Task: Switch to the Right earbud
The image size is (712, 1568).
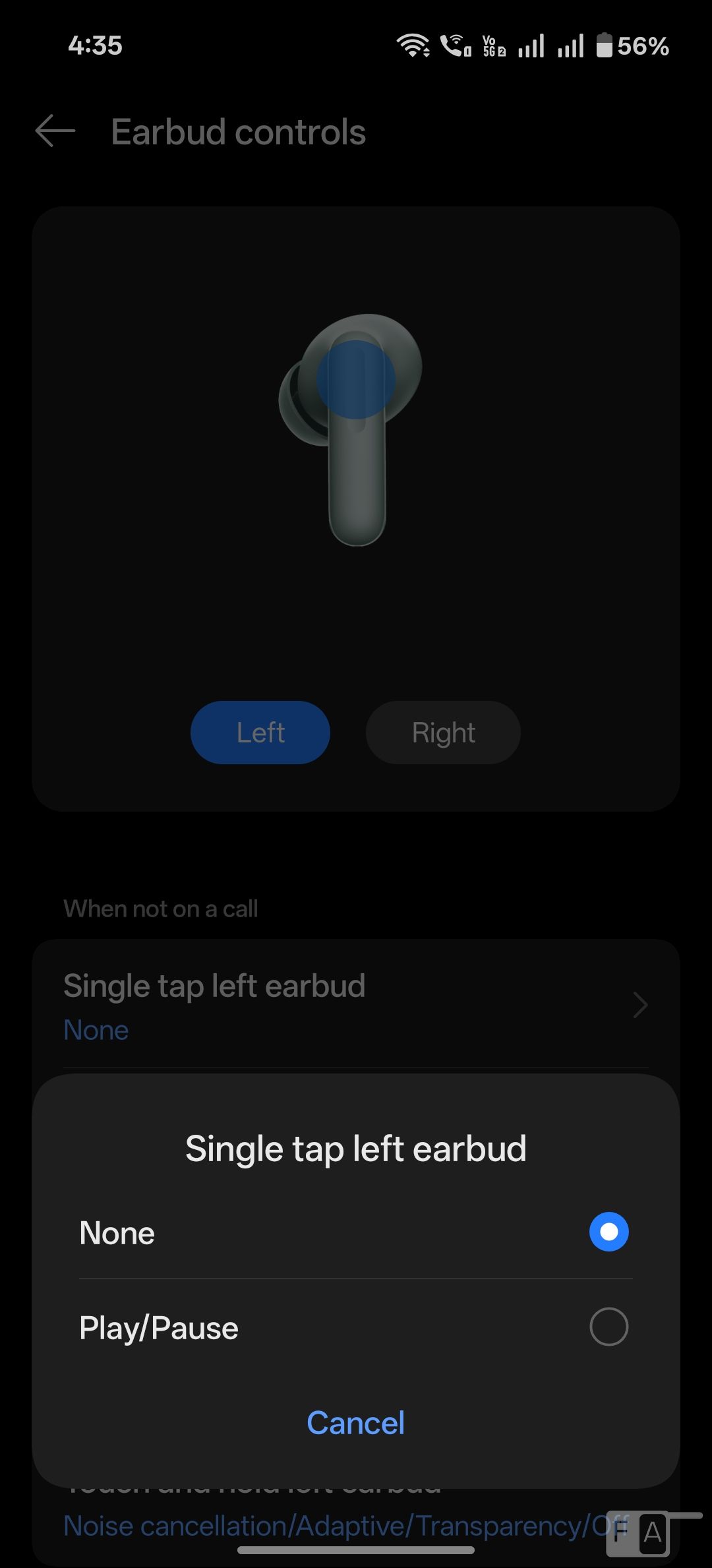Action: tap(443, 733)
